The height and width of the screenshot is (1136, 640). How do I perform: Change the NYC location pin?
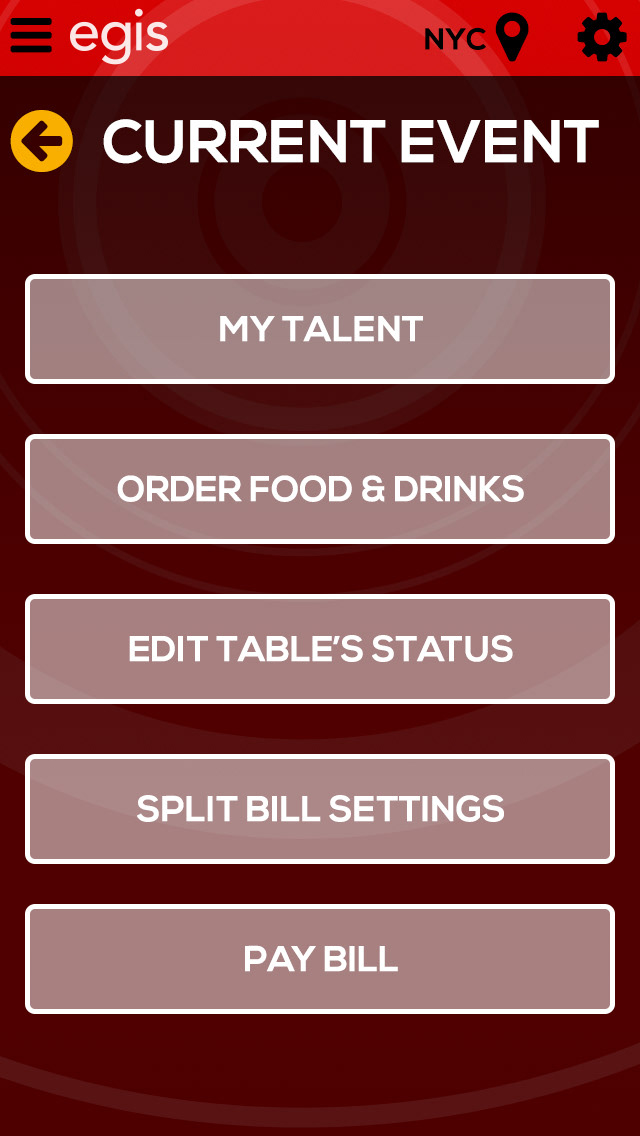click(512, 37)
